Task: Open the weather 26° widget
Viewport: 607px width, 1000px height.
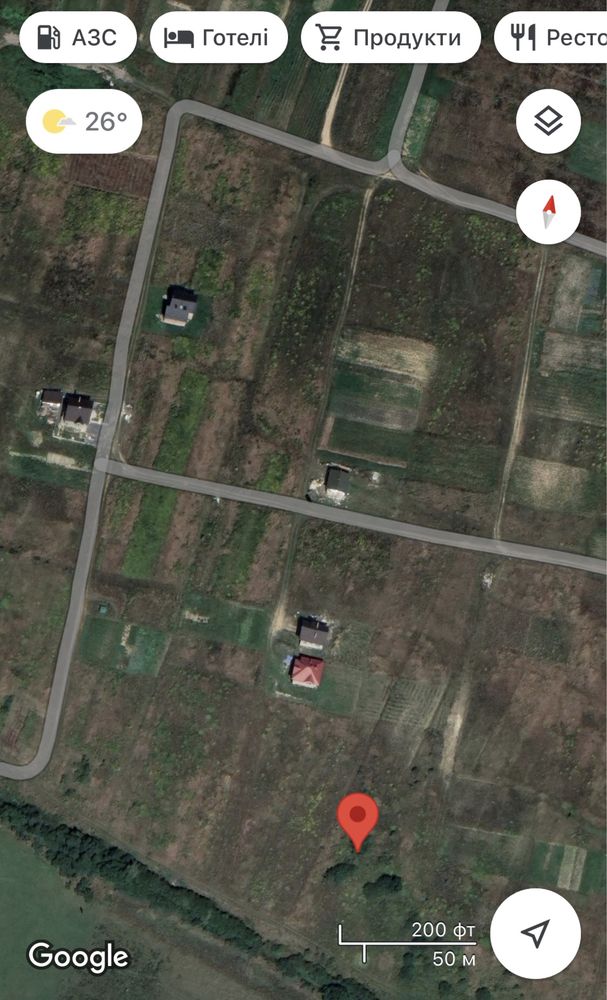Action: pos(84,121)
